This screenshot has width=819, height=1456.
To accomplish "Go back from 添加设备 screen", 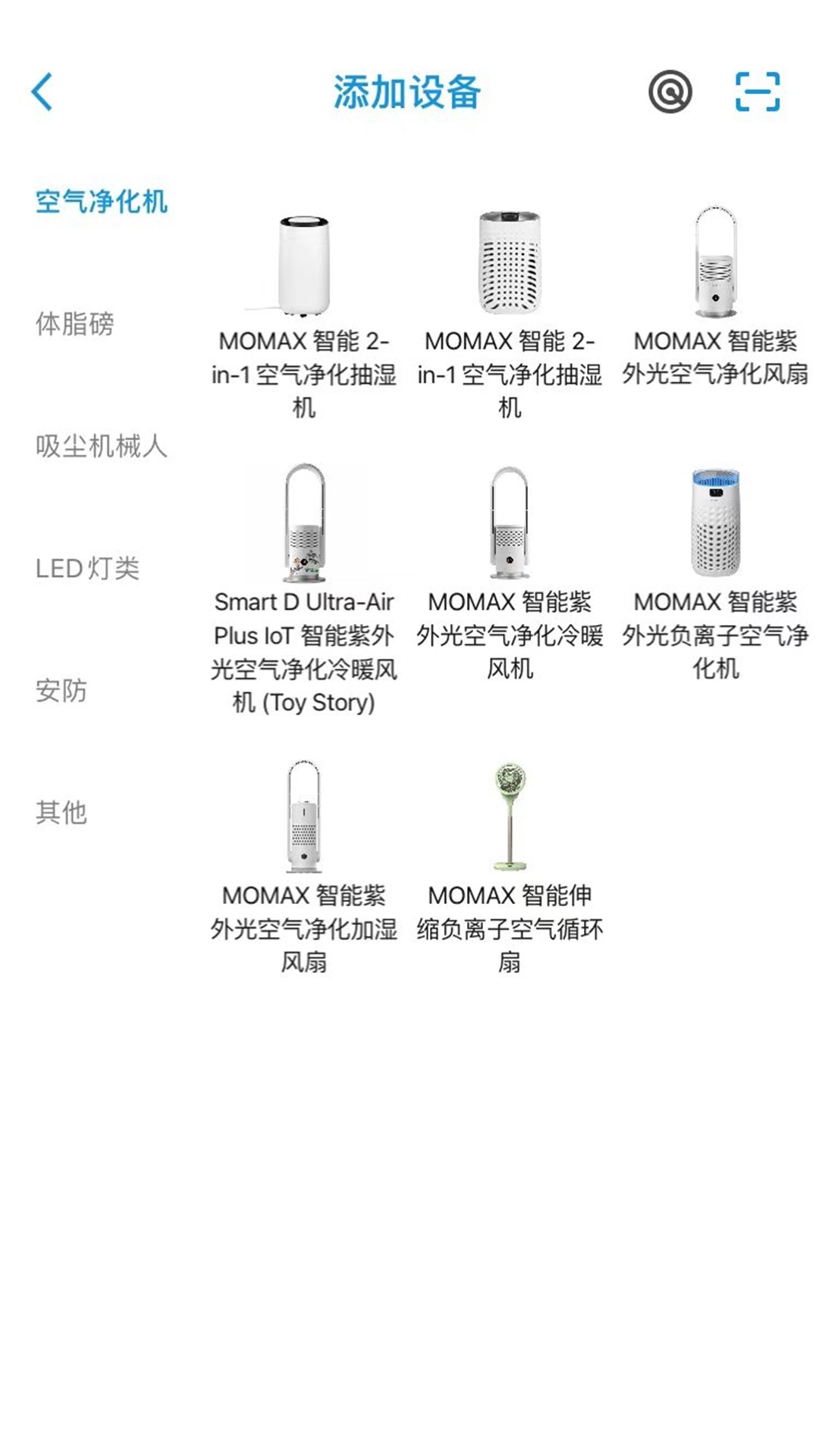I will pyautogui.click(x=43, y=92).
